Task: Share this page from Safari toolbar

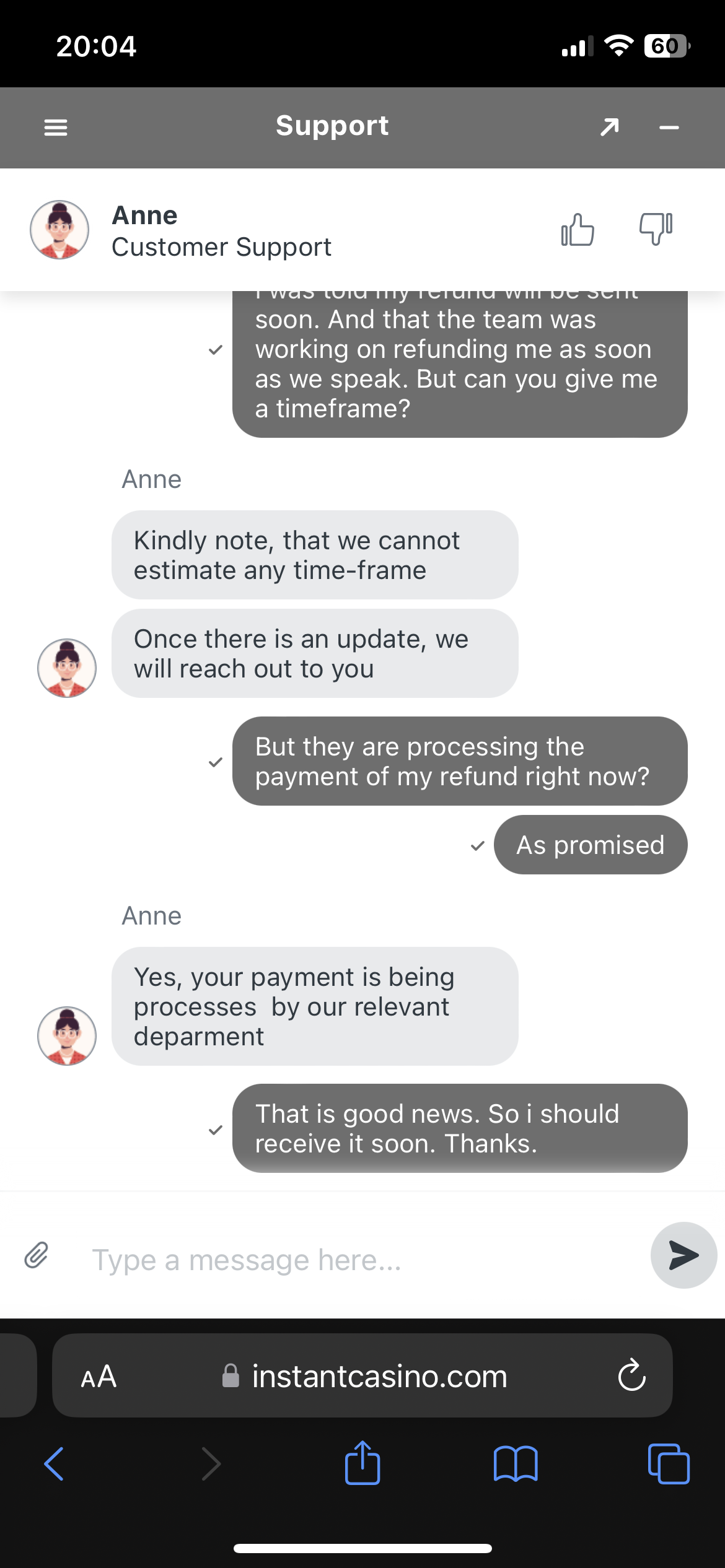Action: pyautogui.click(x=362, y=1463)
